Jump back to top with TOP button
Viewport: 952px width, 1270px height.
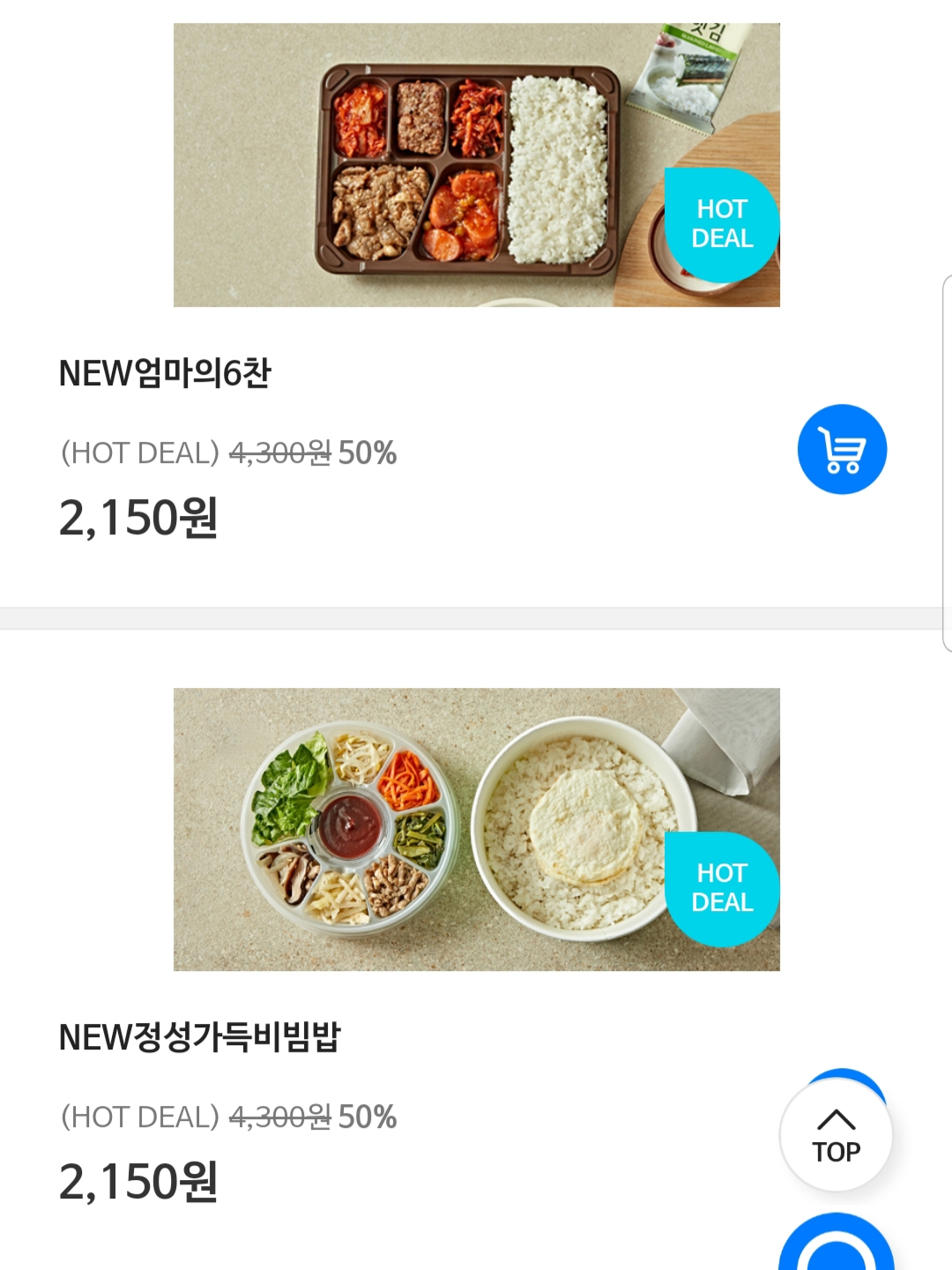836,1136
